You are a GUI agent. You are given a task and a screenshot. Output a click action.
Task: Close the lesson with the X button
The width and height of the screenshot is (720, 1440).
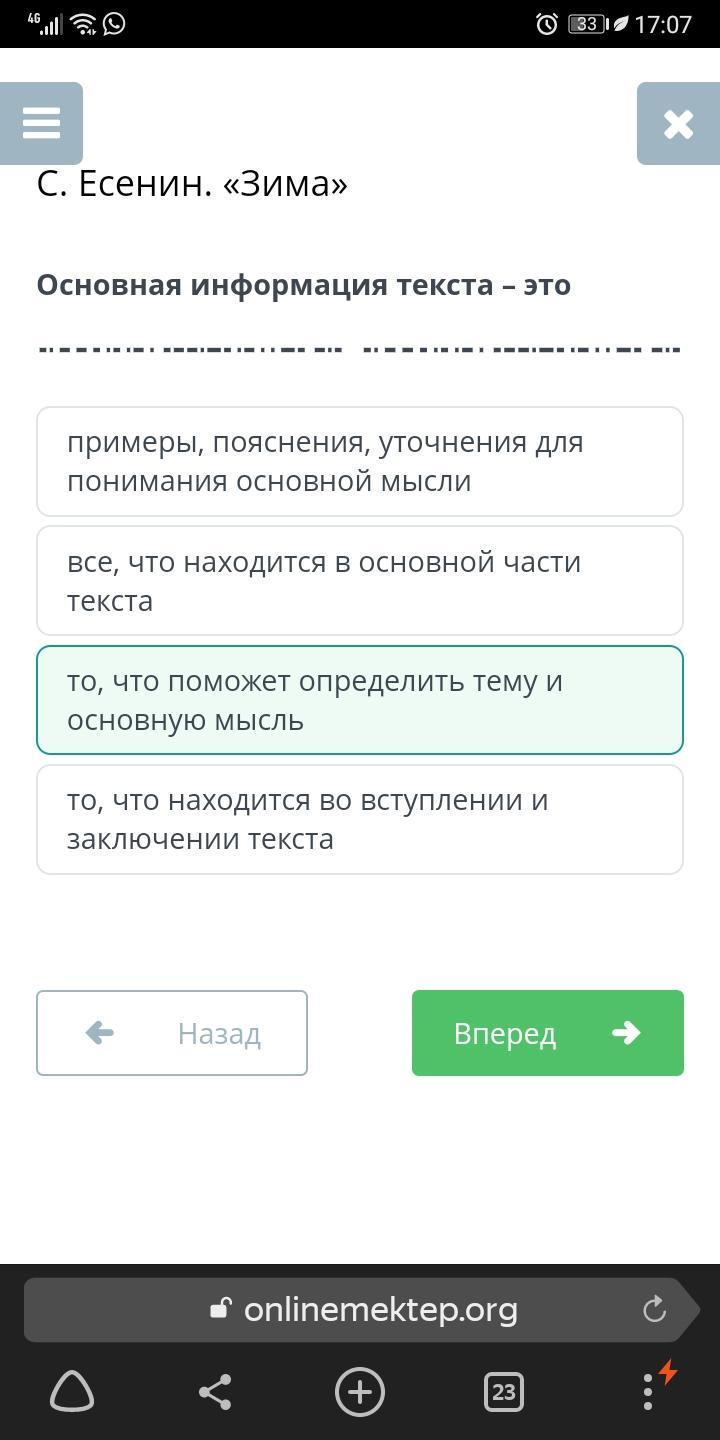[x=678, y=124]
